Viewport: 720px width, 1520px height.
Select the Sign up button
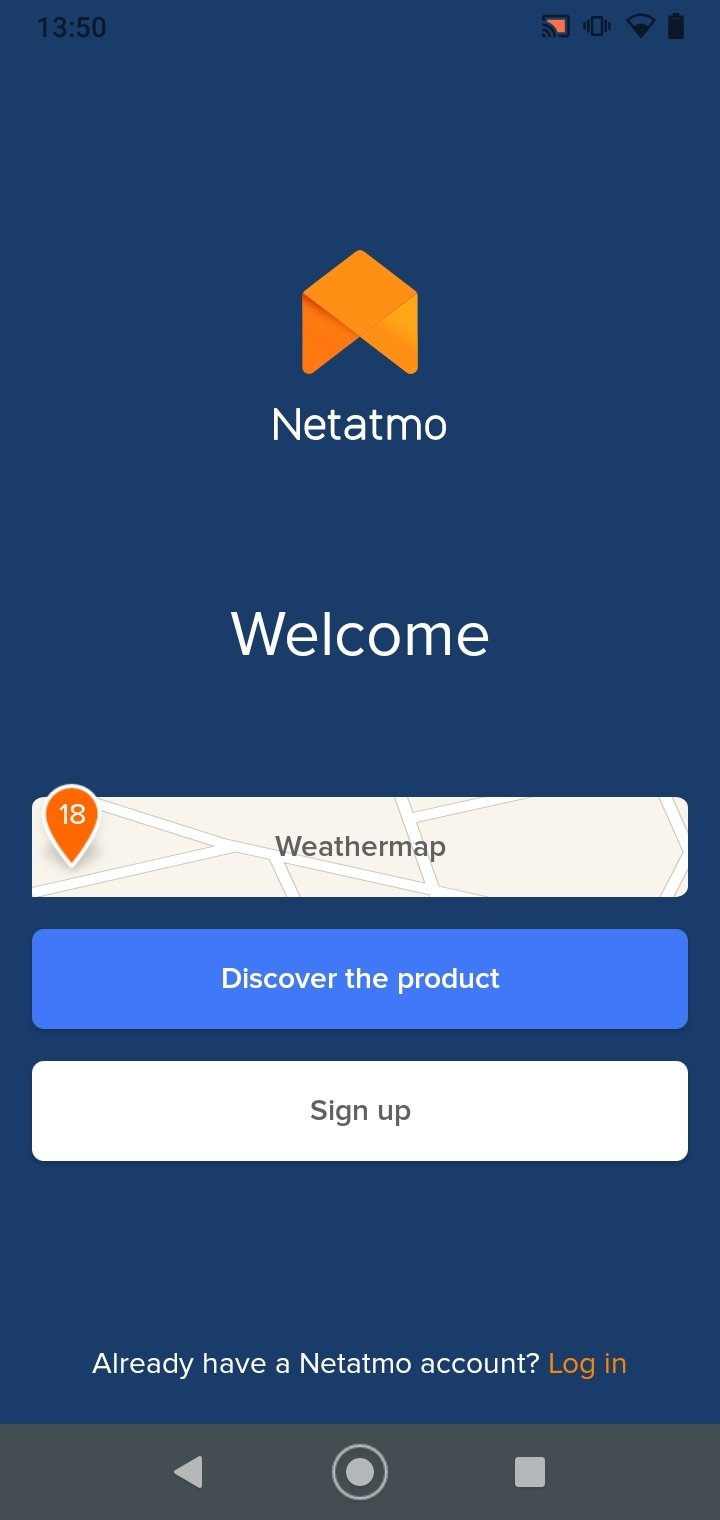point(360,1111)
